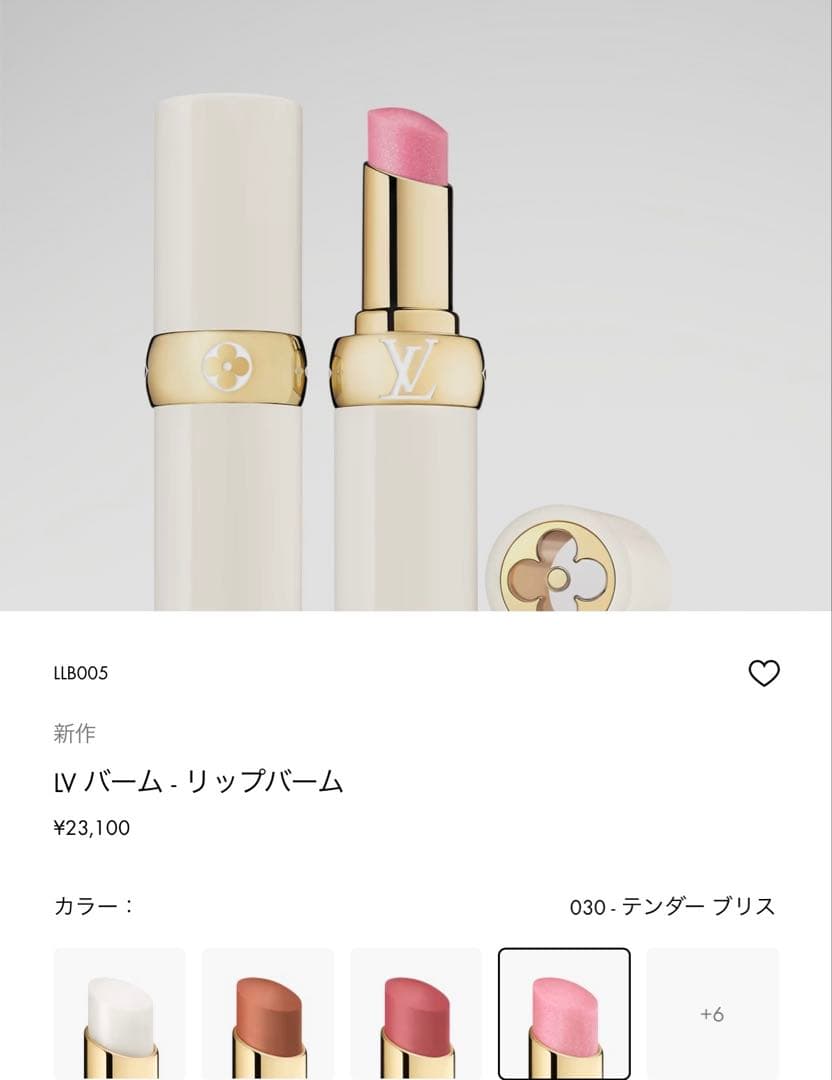The width and height of the screenshot is (832, 1080).
Task: Select the brown nude balm swatch
Action: [267, 1013]
